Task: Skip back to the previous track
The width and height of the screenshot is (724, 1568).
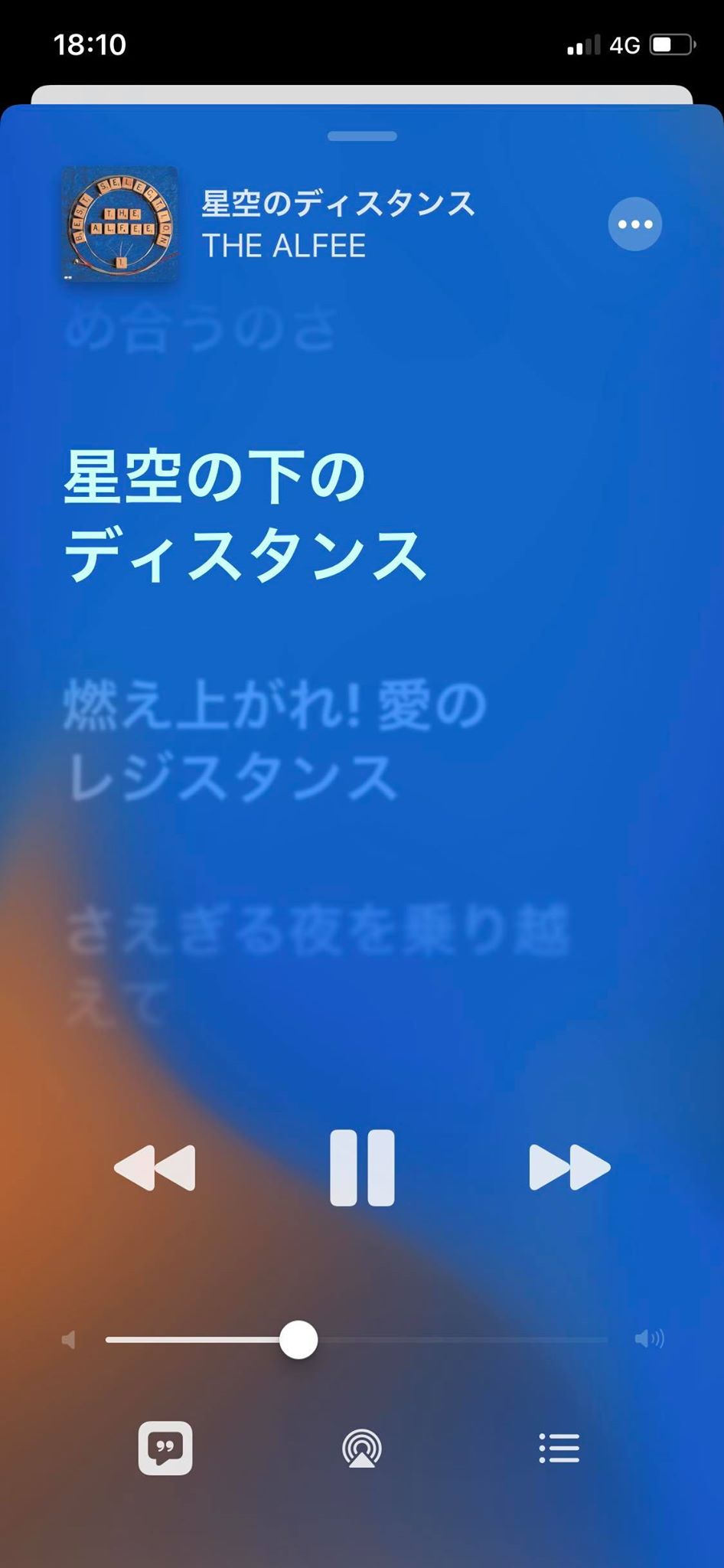Action: 155,1168
